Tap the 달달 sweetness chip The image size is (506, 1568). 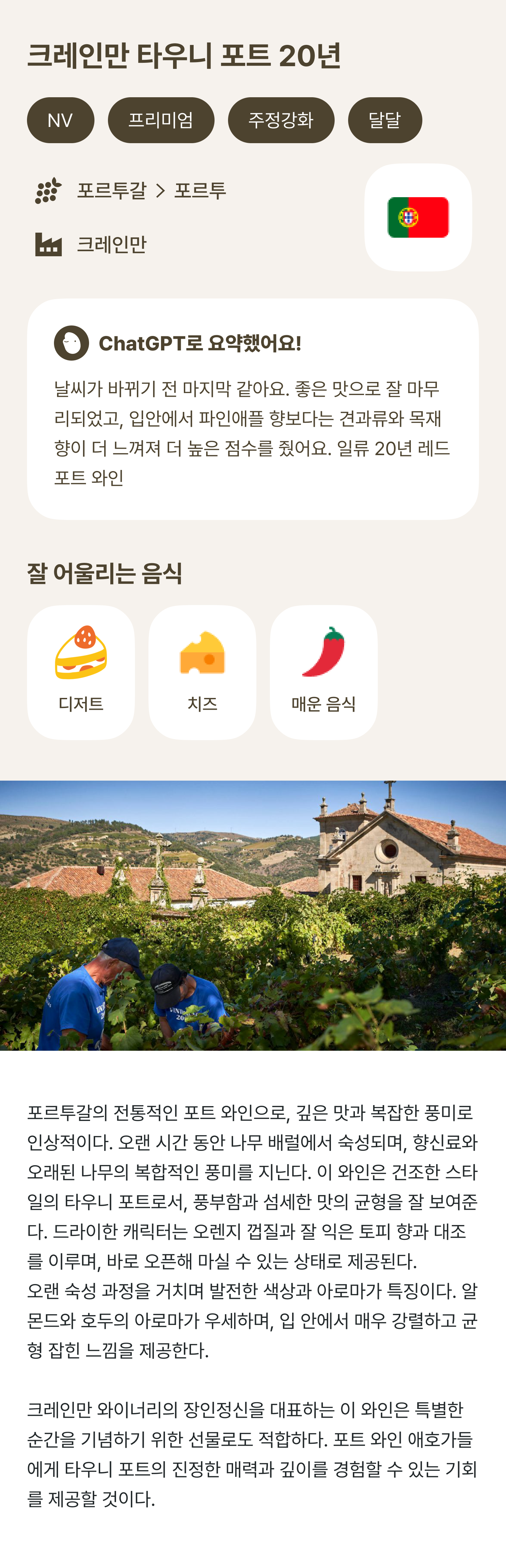tap(384, 120)
